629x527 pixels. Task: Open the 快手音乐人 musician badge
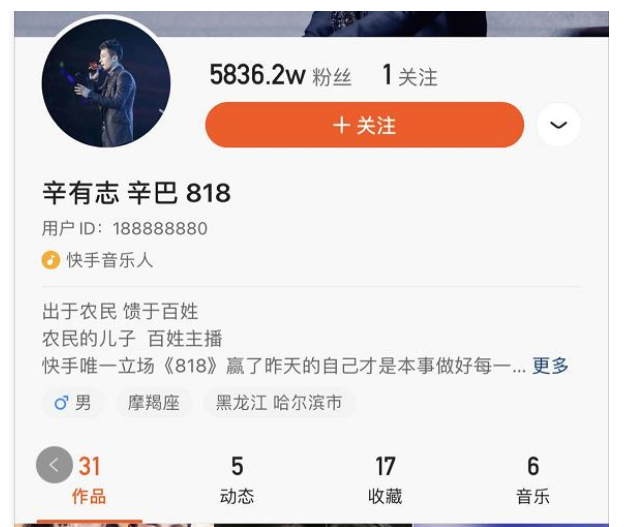pyautogui.click(x=98, y=260)
